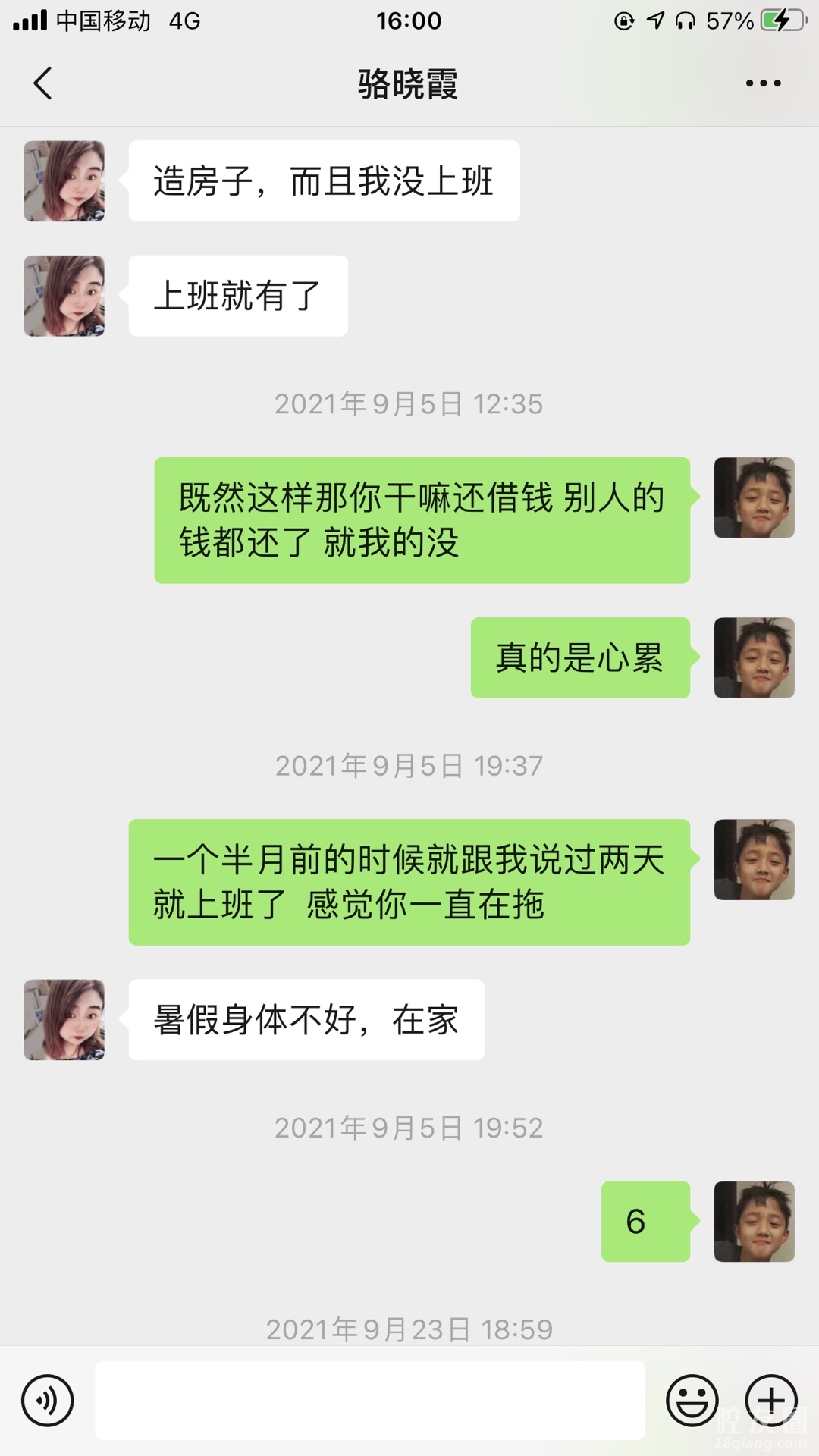Open the plus attachments menu
The height and width of the screenshot is (1456, 819).
(771, 1401)
